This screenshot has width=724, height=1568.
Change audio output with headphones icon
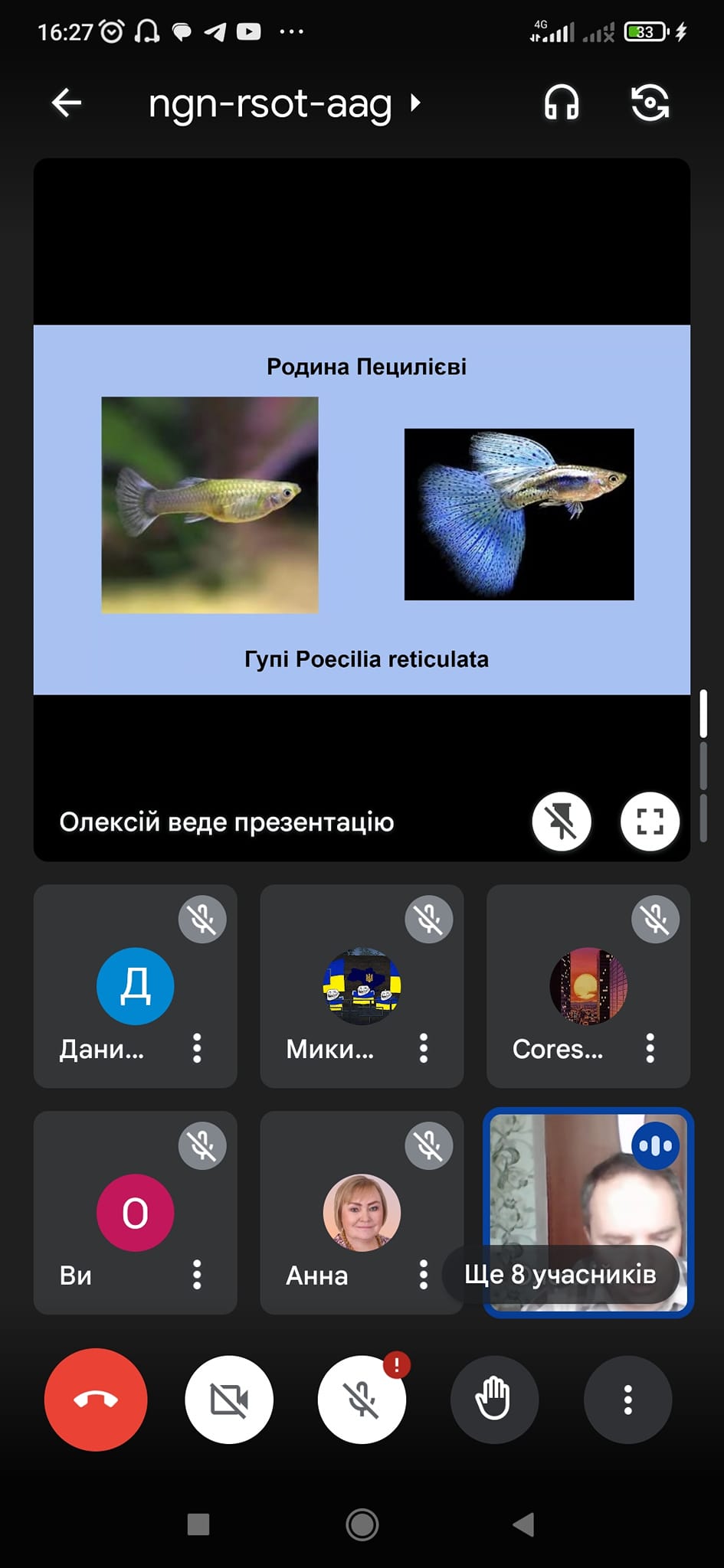(x=562, y=103)
